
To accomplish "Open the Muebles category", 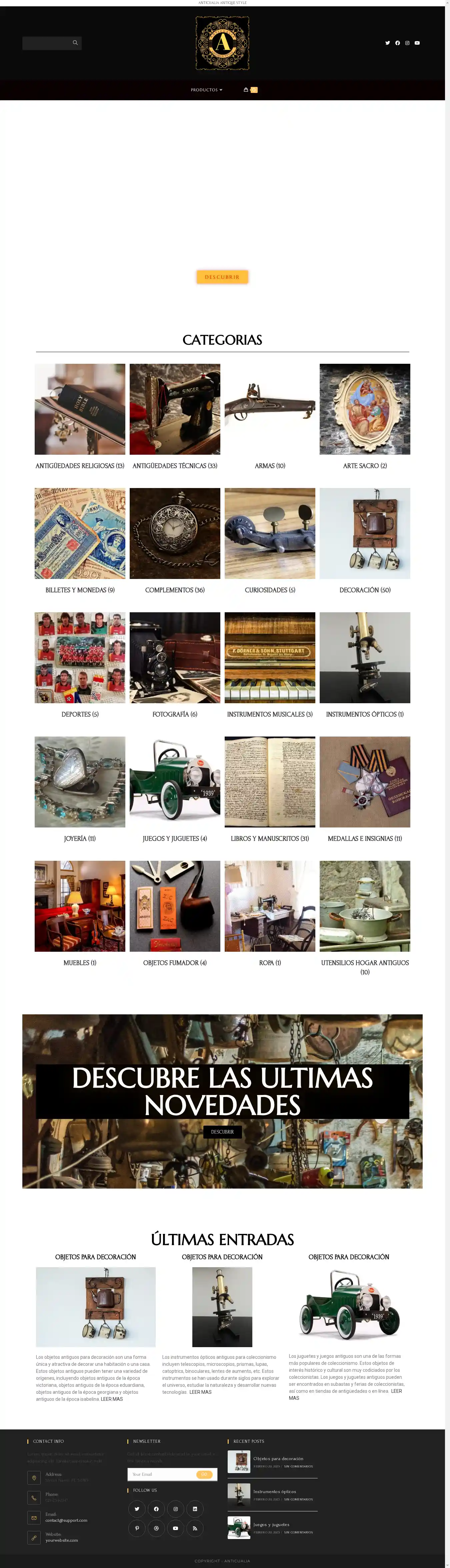I will pos(80,906).
